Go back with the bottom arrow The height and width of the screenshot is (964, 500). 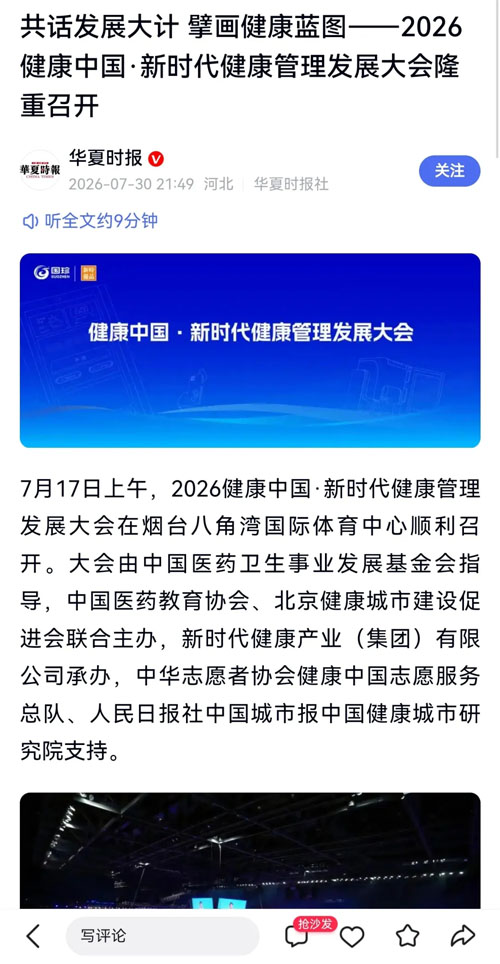coord(33,936)
